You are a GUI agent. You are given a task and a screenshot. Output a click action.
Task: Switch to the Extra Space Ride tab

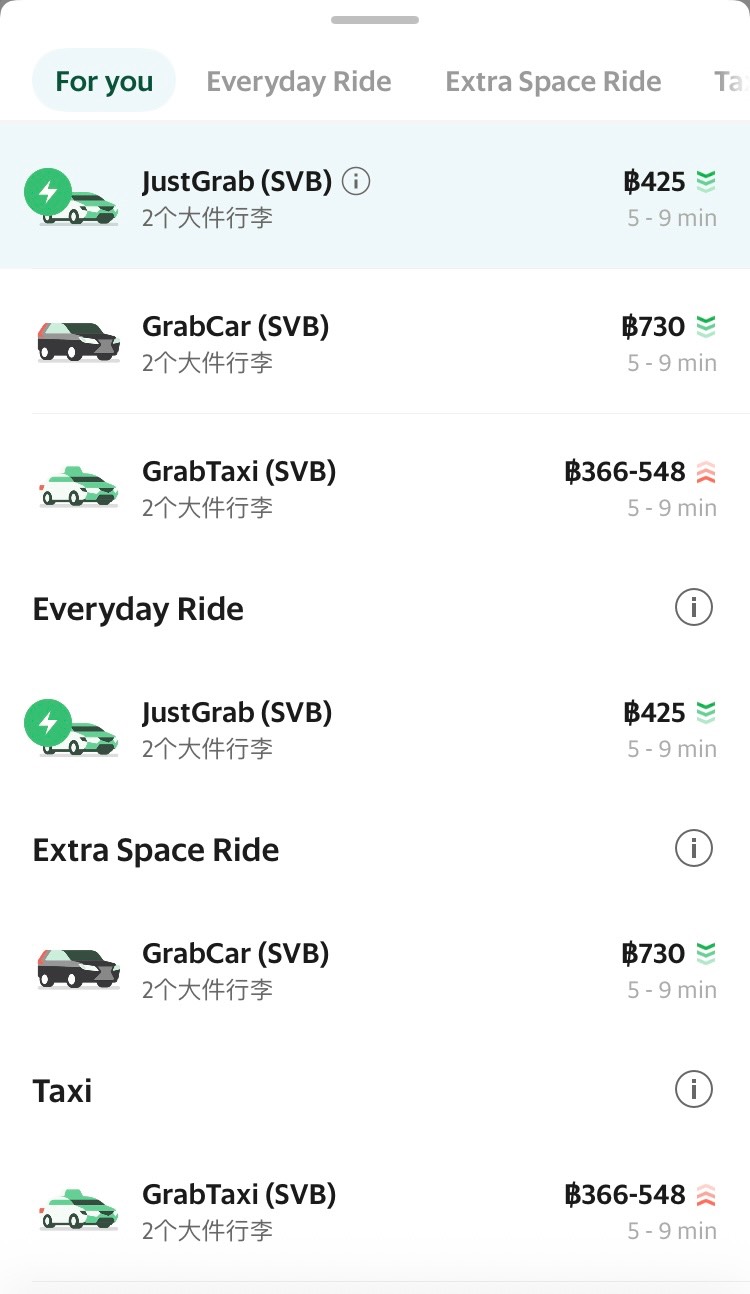553,81
